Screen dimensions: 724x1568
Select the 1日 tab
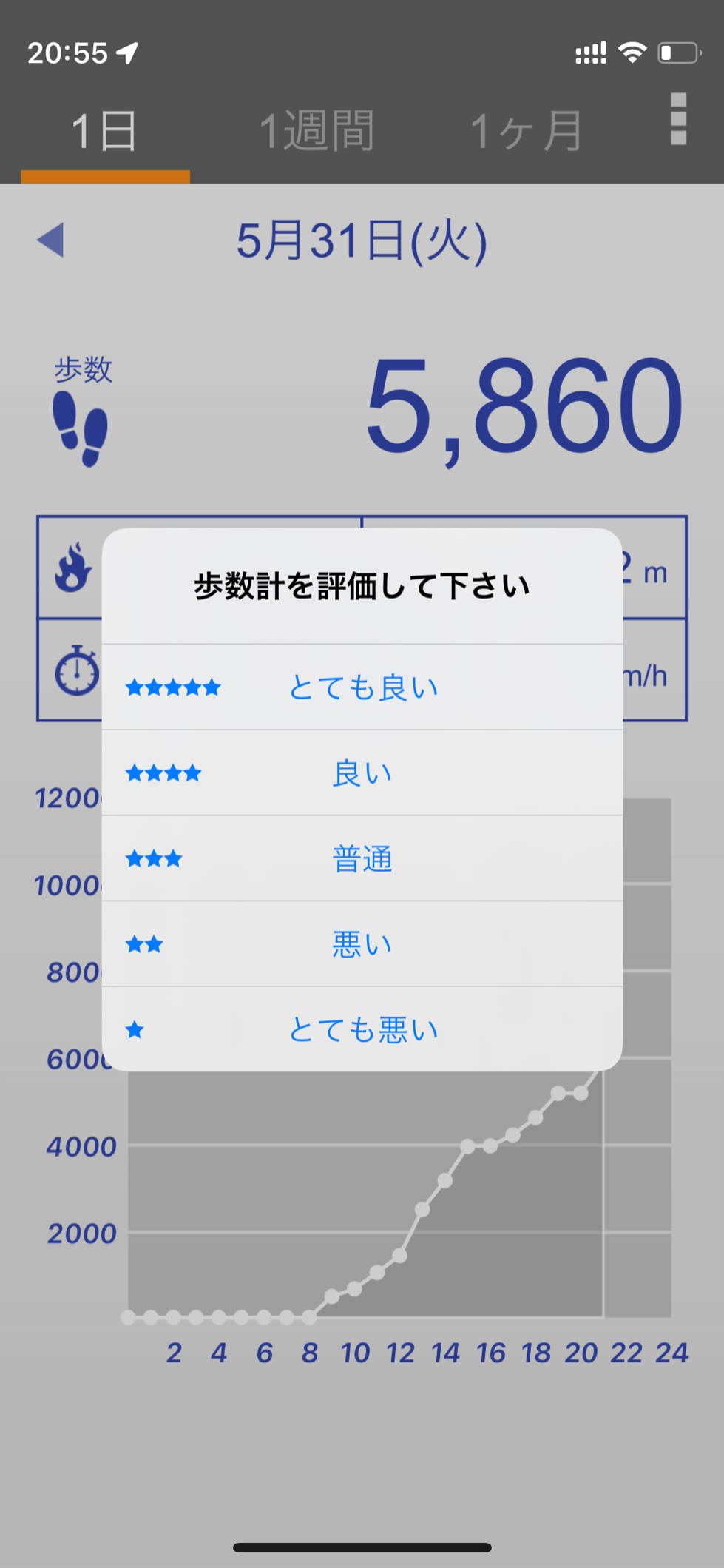[105, 132]
